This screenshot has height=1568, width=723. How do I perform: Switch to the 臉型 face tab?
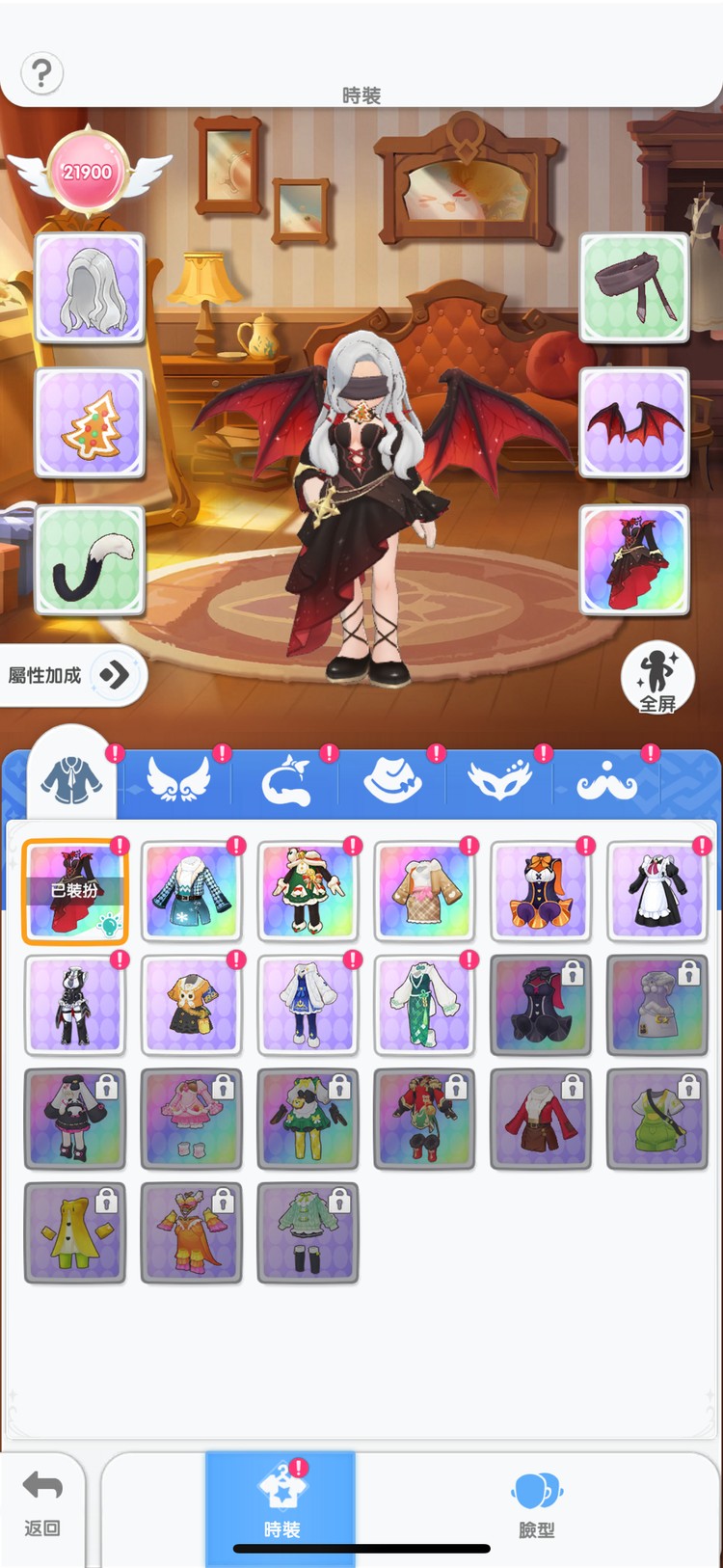tap(537, 1504)
